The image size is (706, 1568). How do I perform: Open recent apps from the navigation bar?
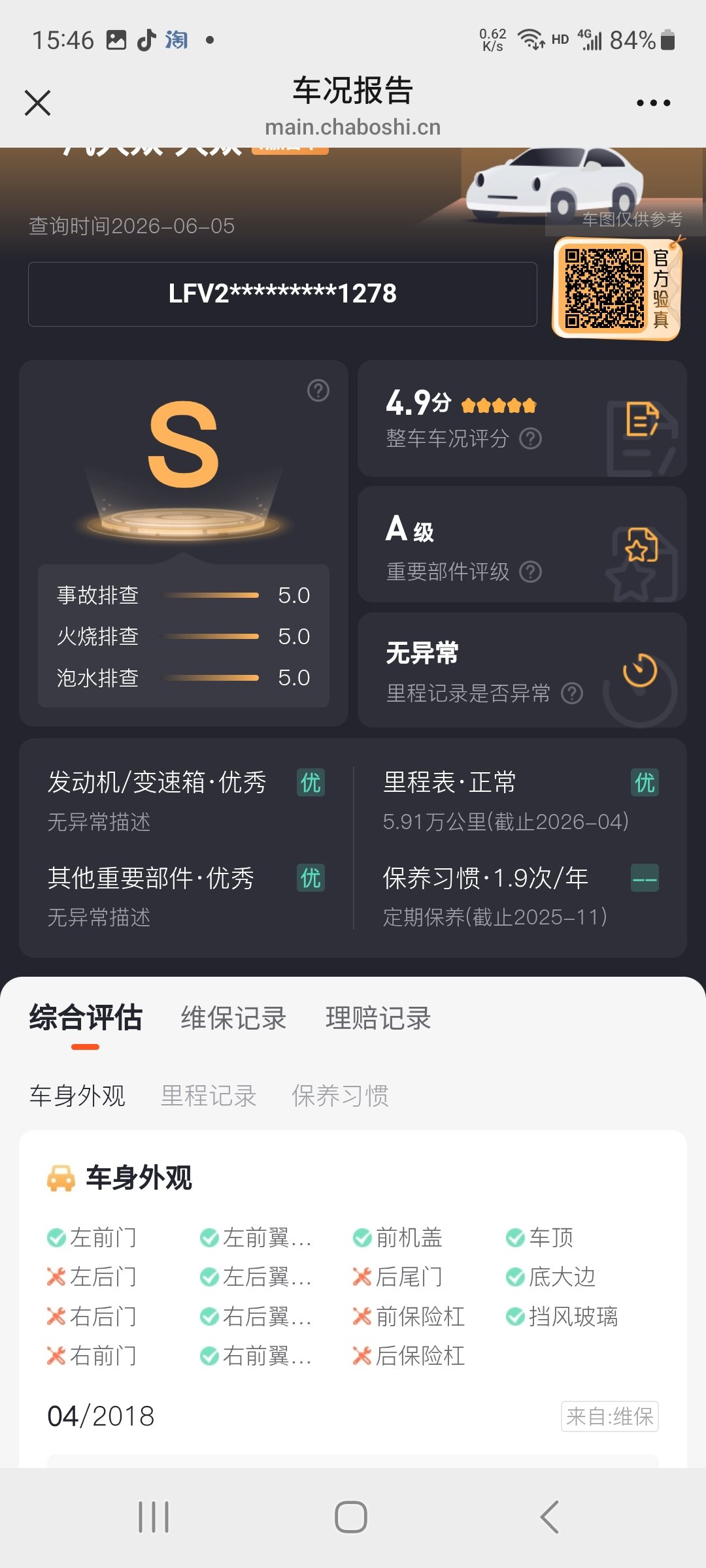pyautogui.click(x=154, y=1516)
